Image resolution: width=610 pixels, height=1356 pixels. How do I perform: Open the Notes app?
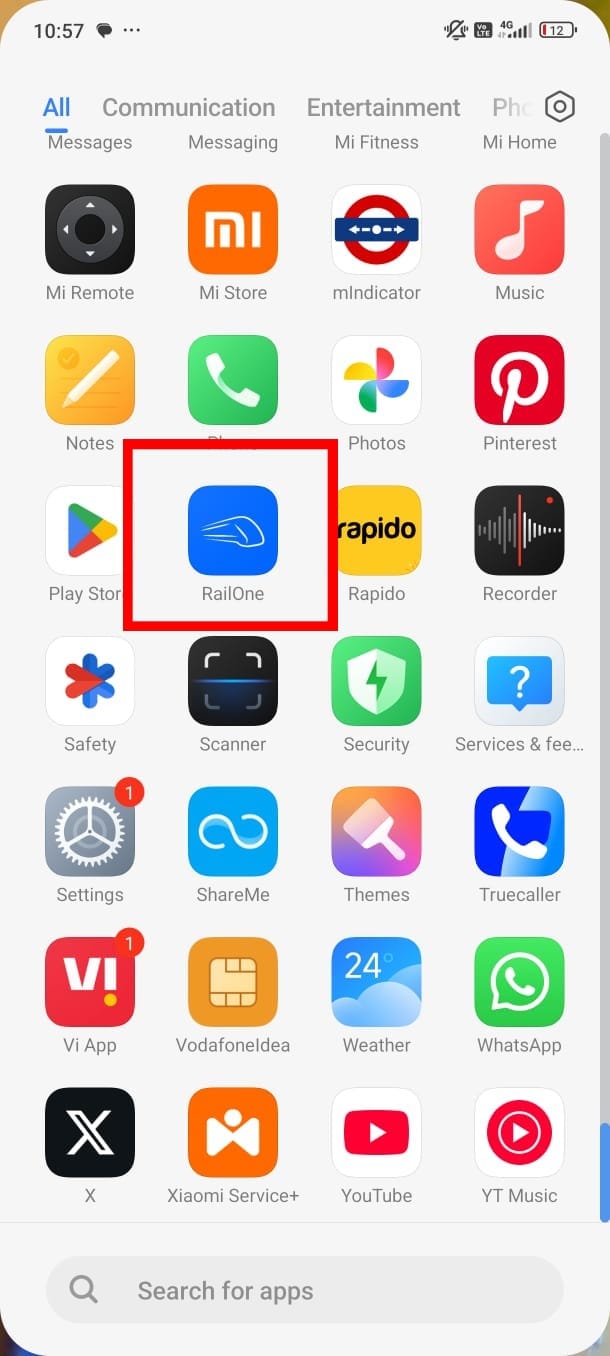pos(90,381)
